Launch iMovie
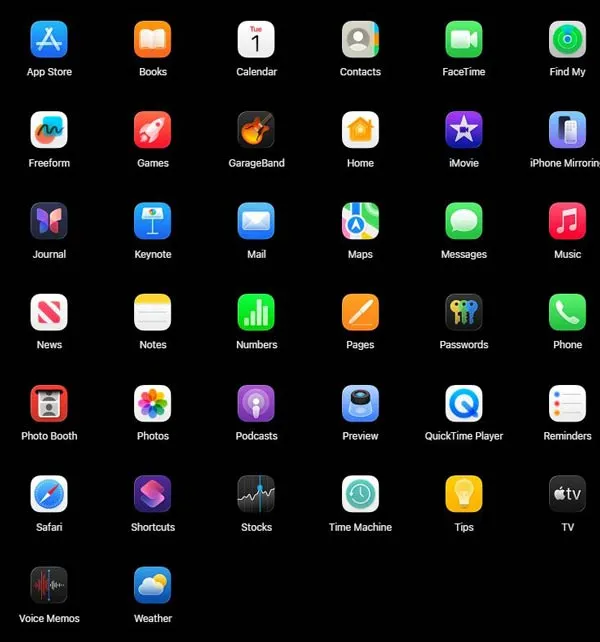This screenshot has width=600, height=642. (464, 130)
